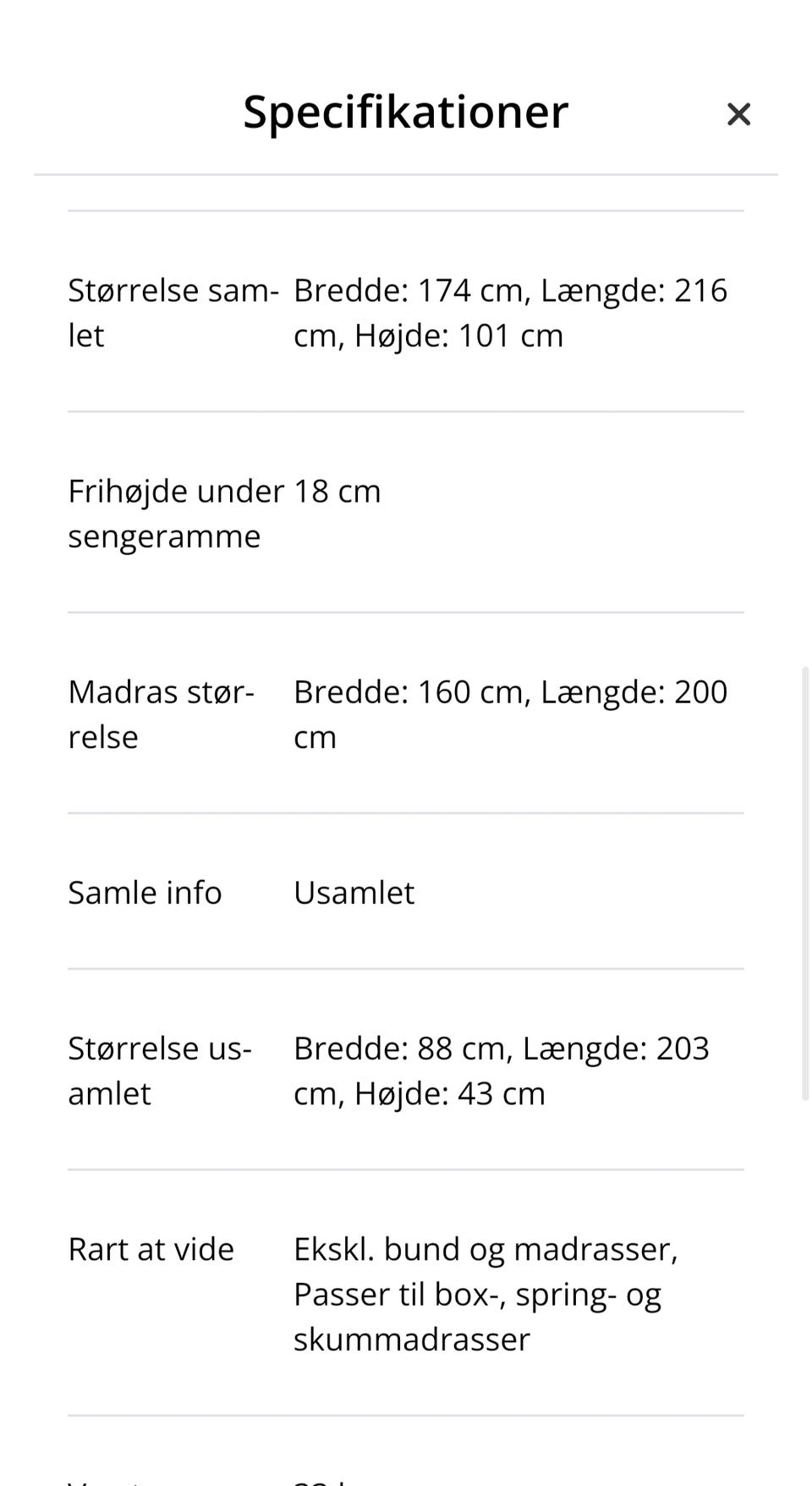
Task: Click the 'skummadrasser' text line
Action: pyautogui.click(x=412, y=1340)
